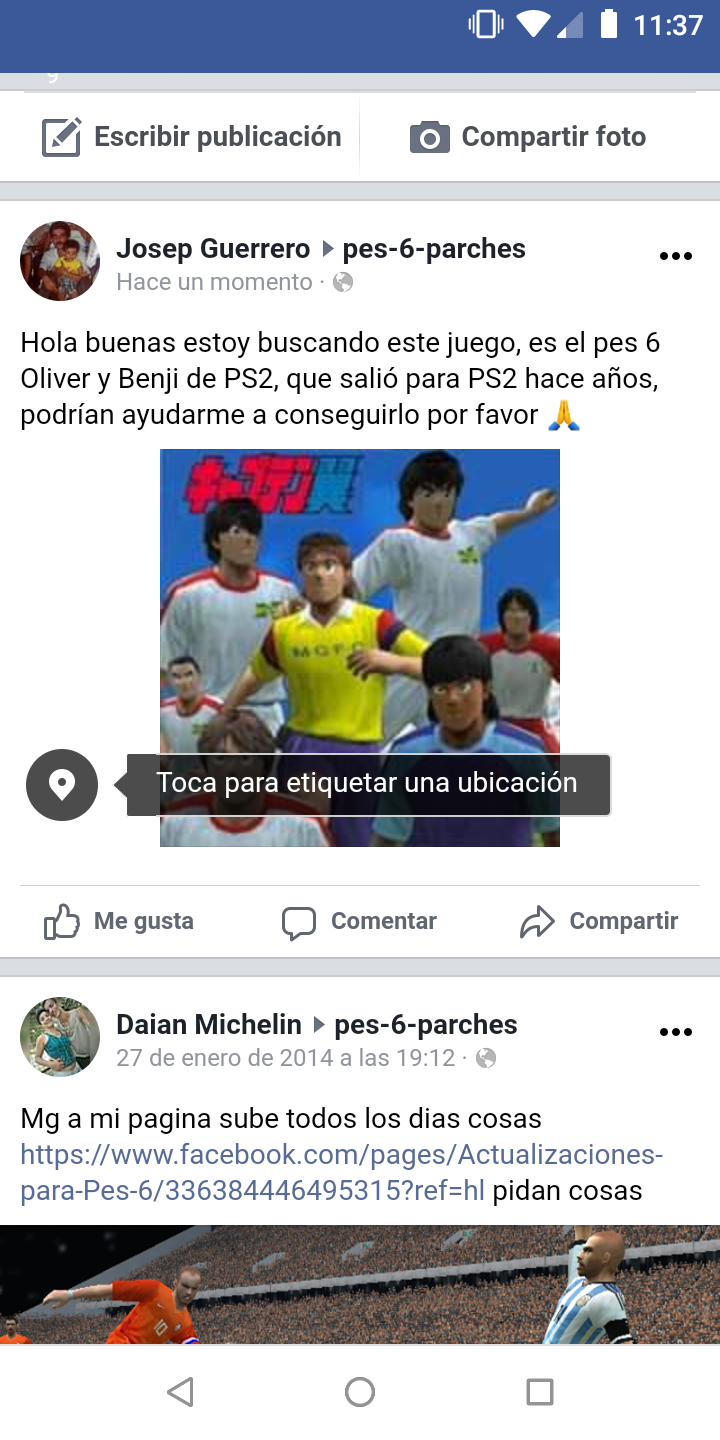
Task: Tap the location pin to tag a place
Action: (x=62, y=785)
